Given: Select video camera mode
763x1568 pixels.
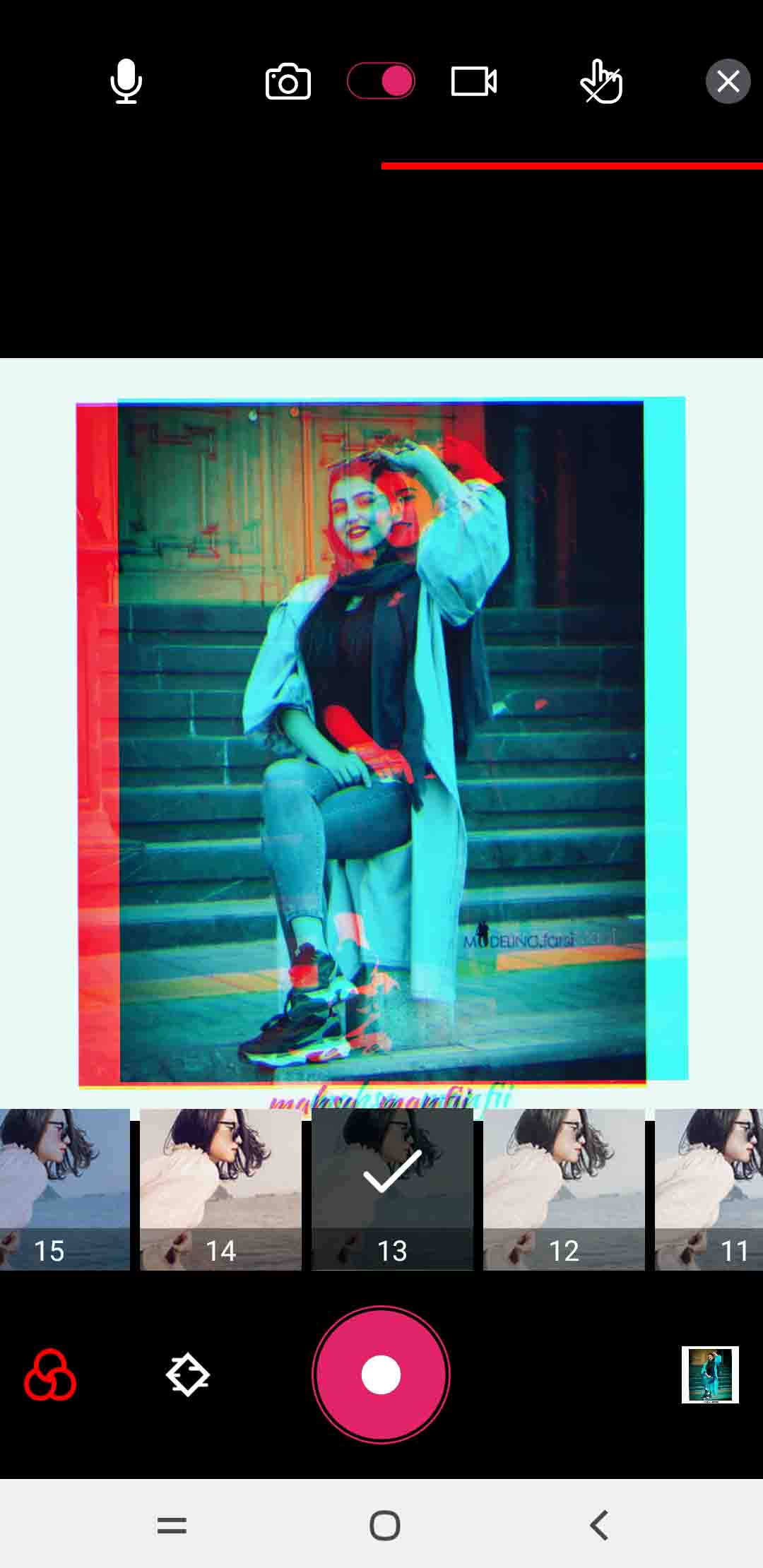Looking at the screenshot, I should coord(474,81).
